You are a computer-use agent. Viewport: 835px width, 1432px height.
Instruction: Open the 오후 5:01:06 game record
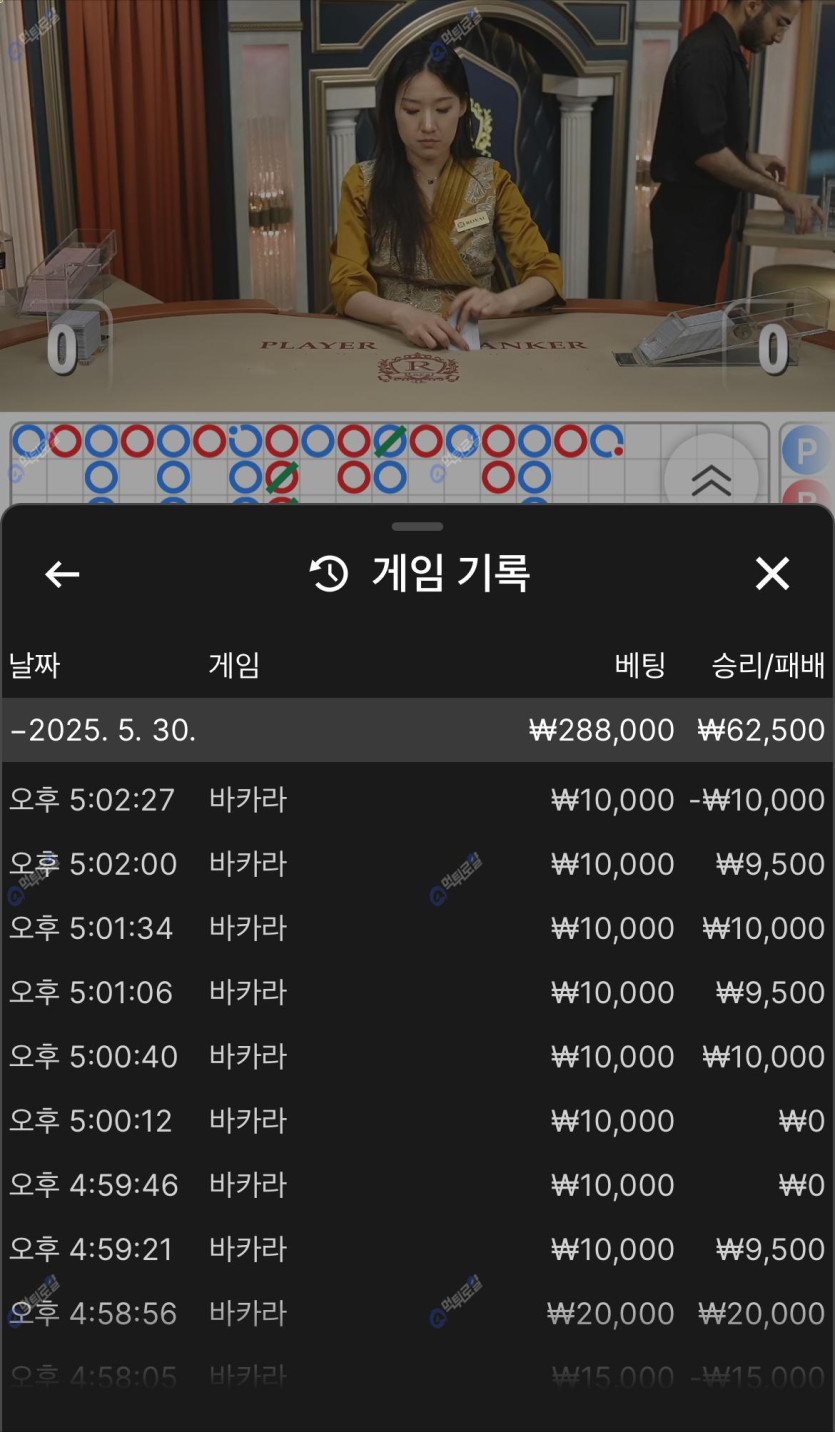pyautogui.click(x=417, y=992)
